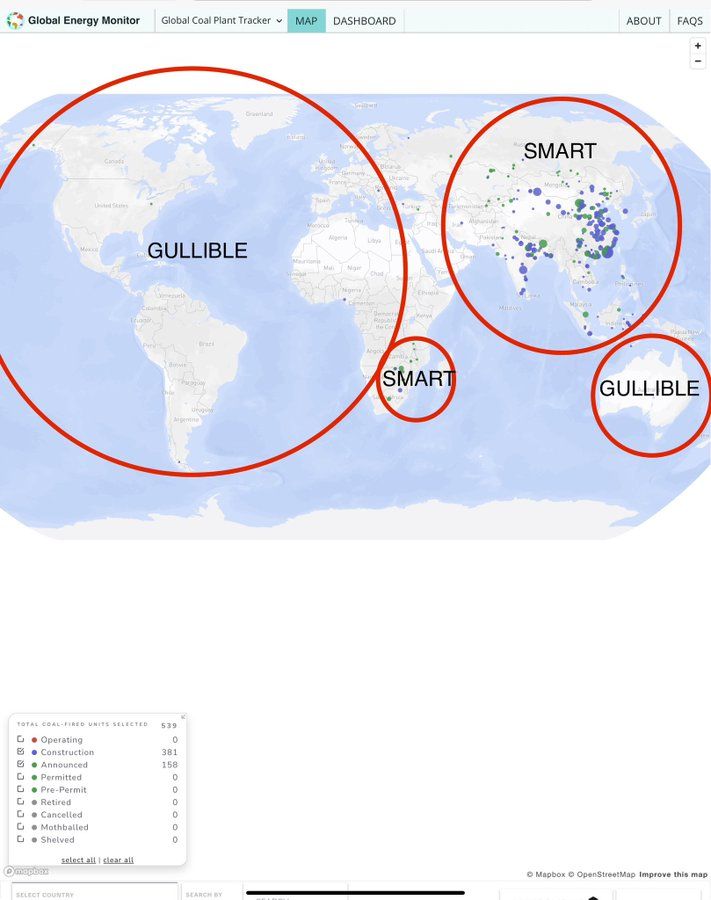Tap the clear all link
Viewport: 711px width, 900px height.
click(x=118, y=860)
